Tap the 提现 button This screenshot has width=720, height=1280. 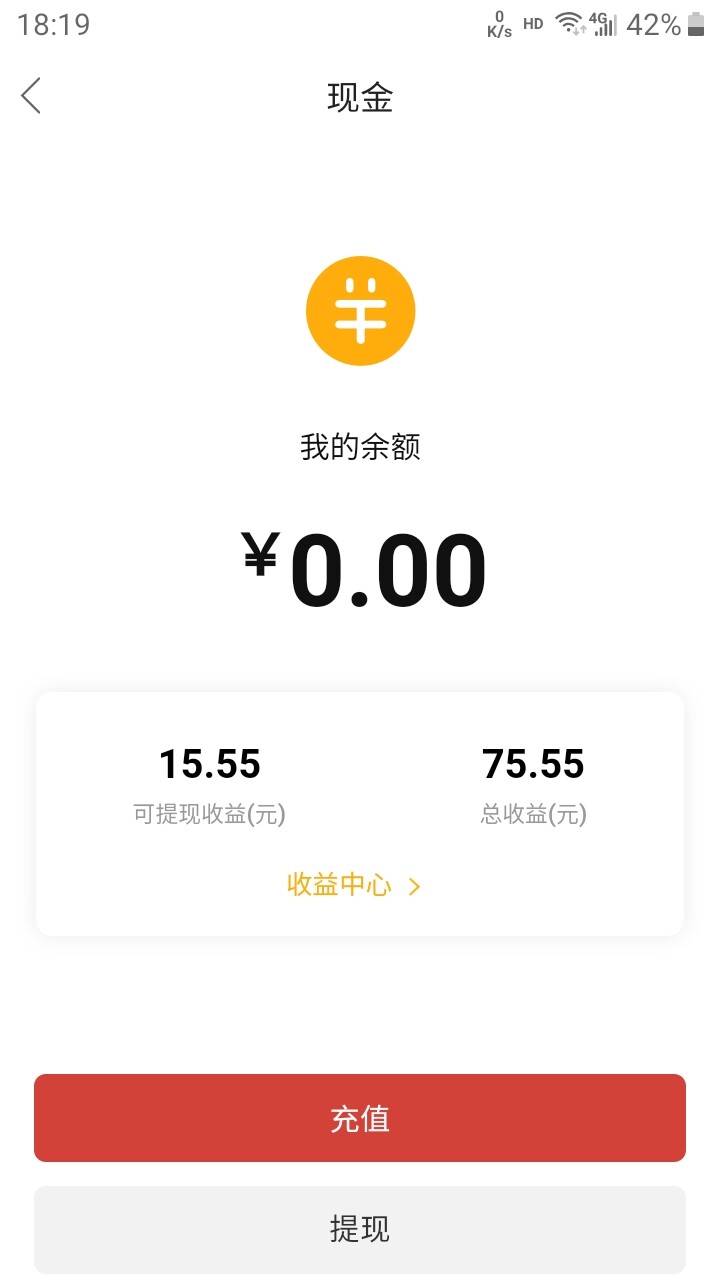click(360, 1228)
